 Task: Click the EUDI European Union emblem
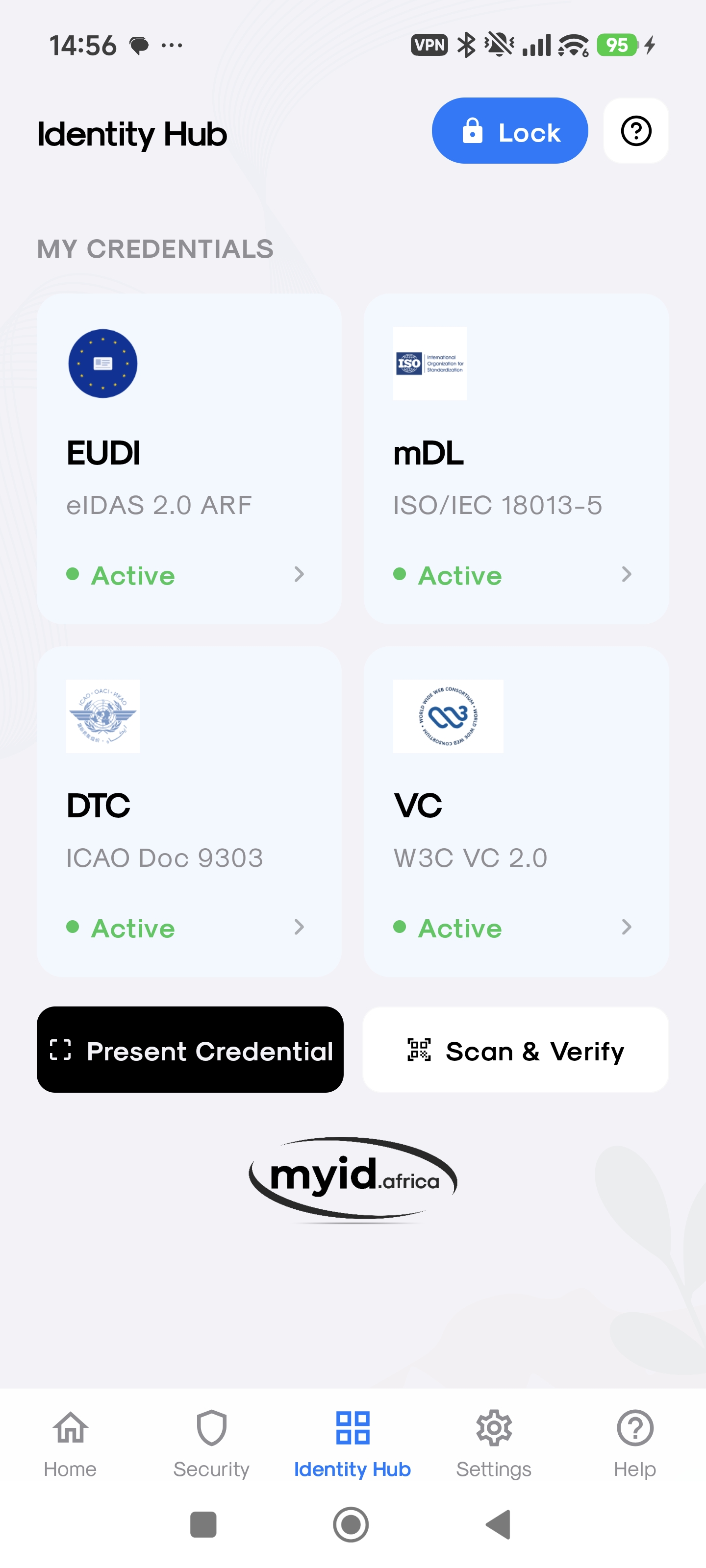click(x=103, y=363)
